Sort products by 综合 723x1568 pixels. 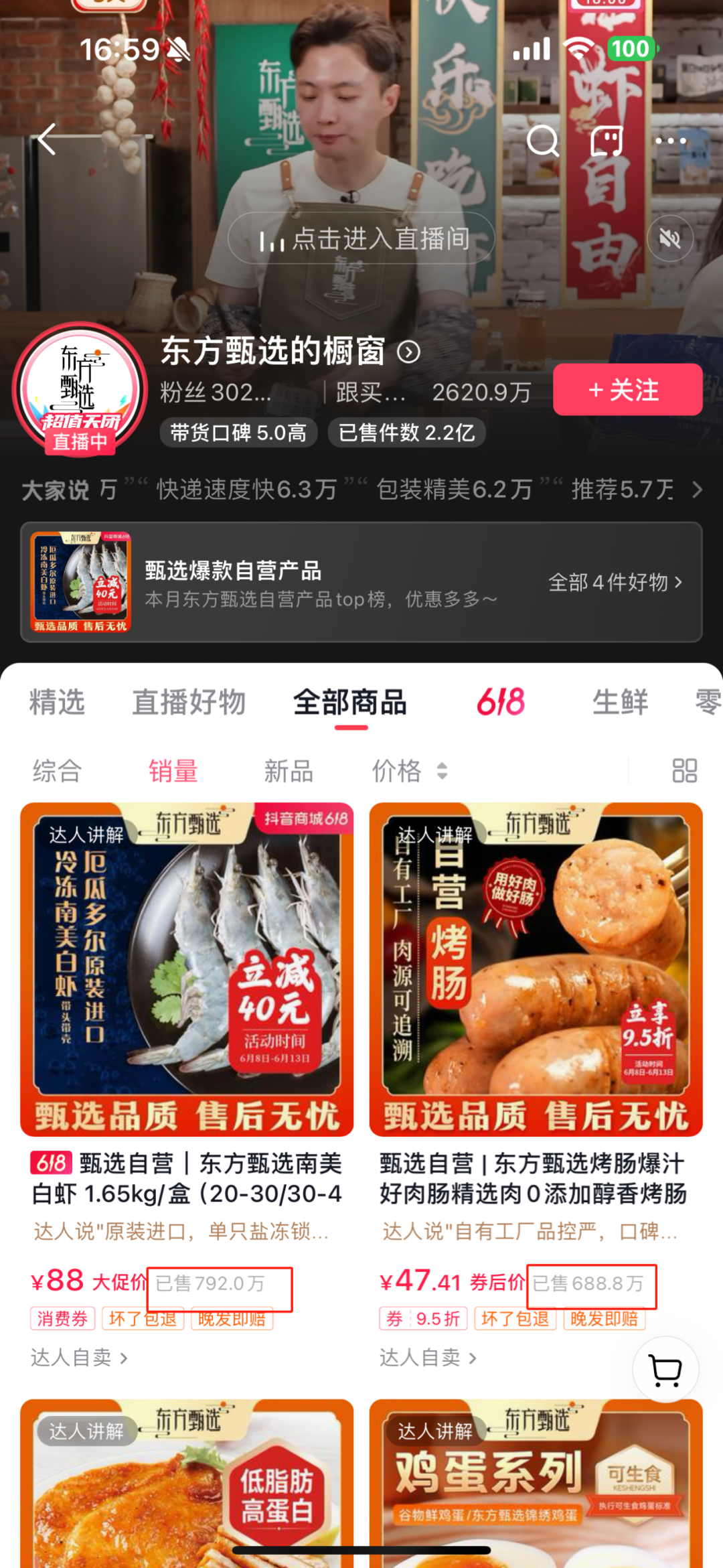pos(57,771)
